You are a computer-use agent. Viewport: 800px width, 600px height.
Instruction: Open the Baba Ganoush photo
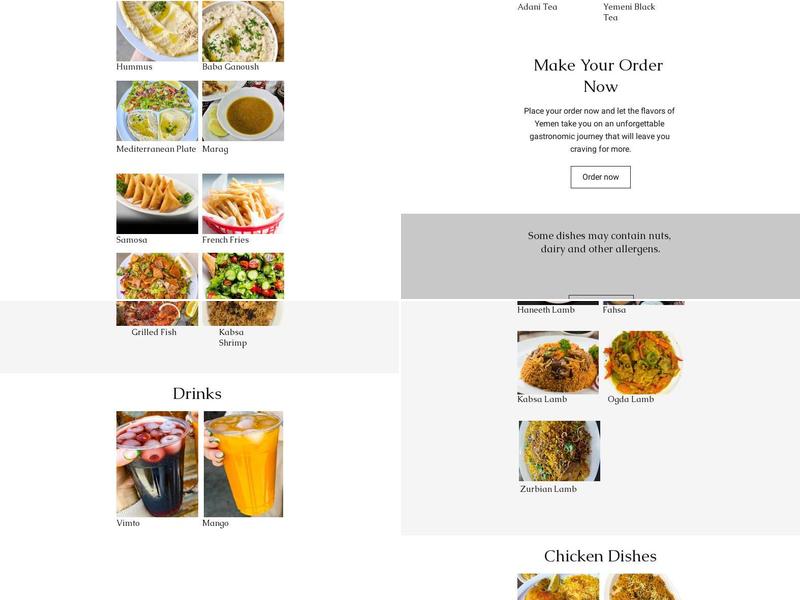coord(243,31)
